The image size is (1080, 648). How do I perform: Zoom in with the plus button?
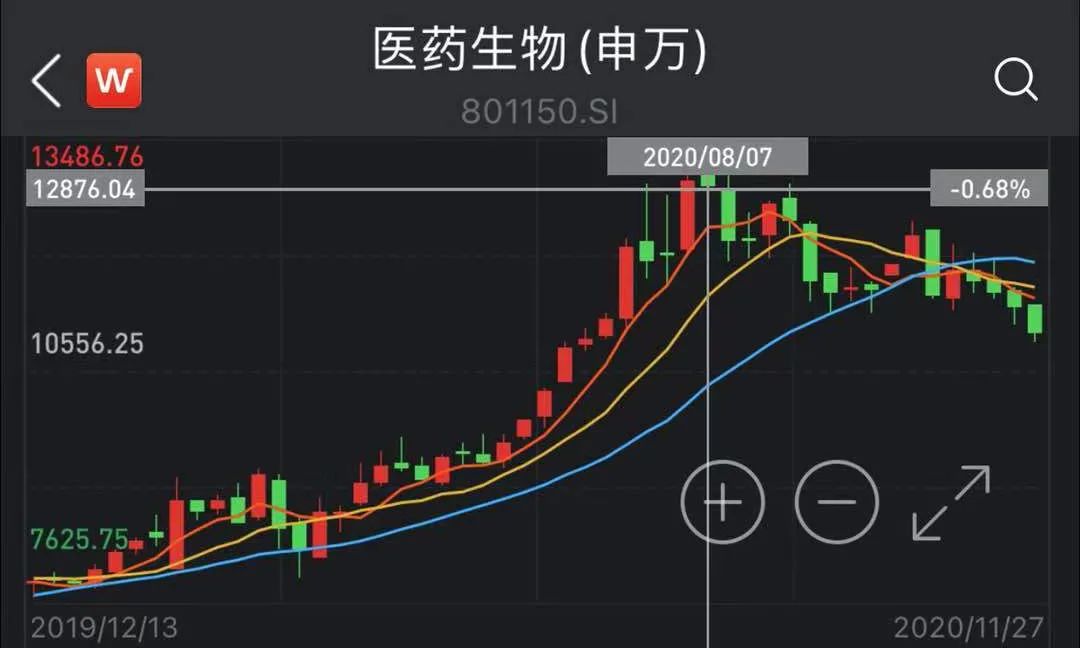[722, 502]
